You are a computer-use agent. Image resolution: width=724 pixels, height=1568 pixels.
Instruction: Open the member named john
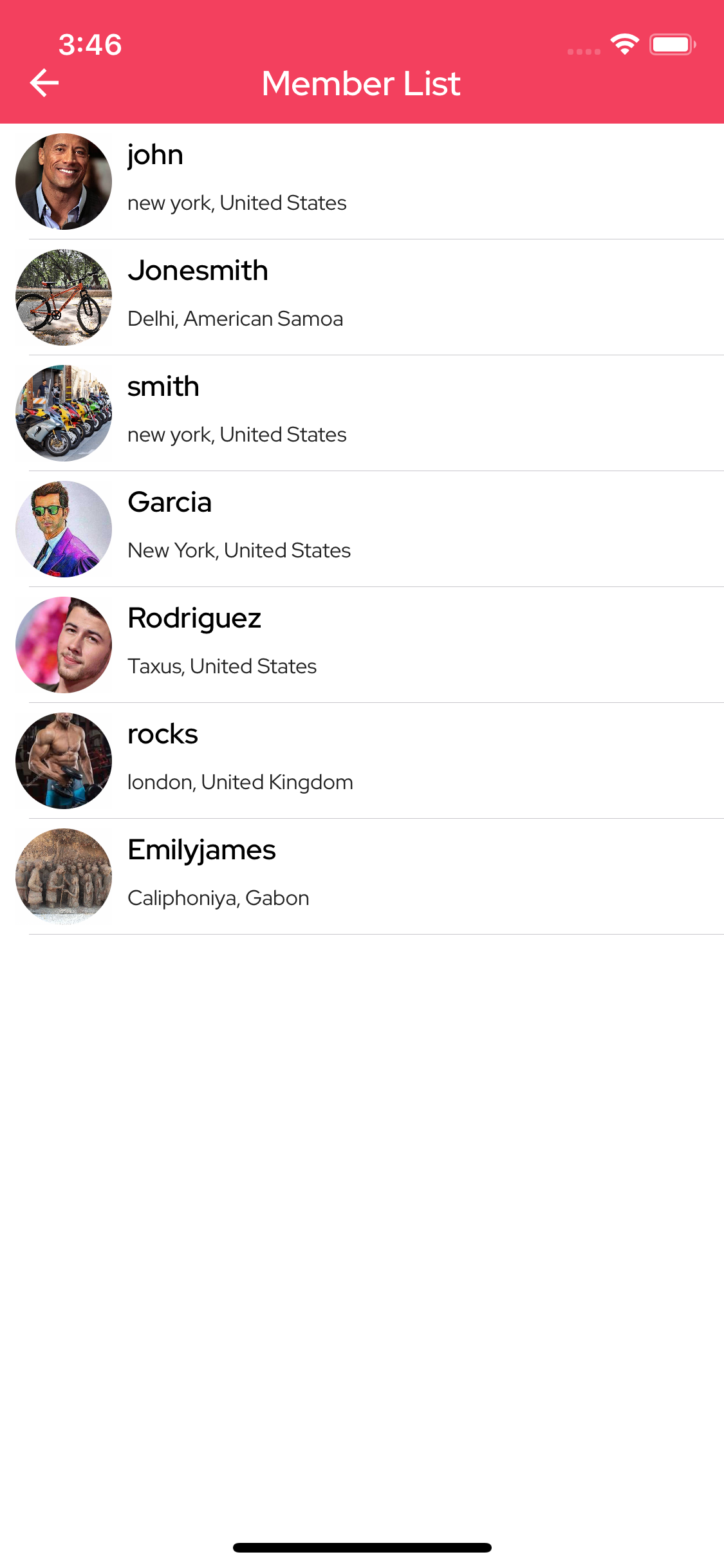360,181
